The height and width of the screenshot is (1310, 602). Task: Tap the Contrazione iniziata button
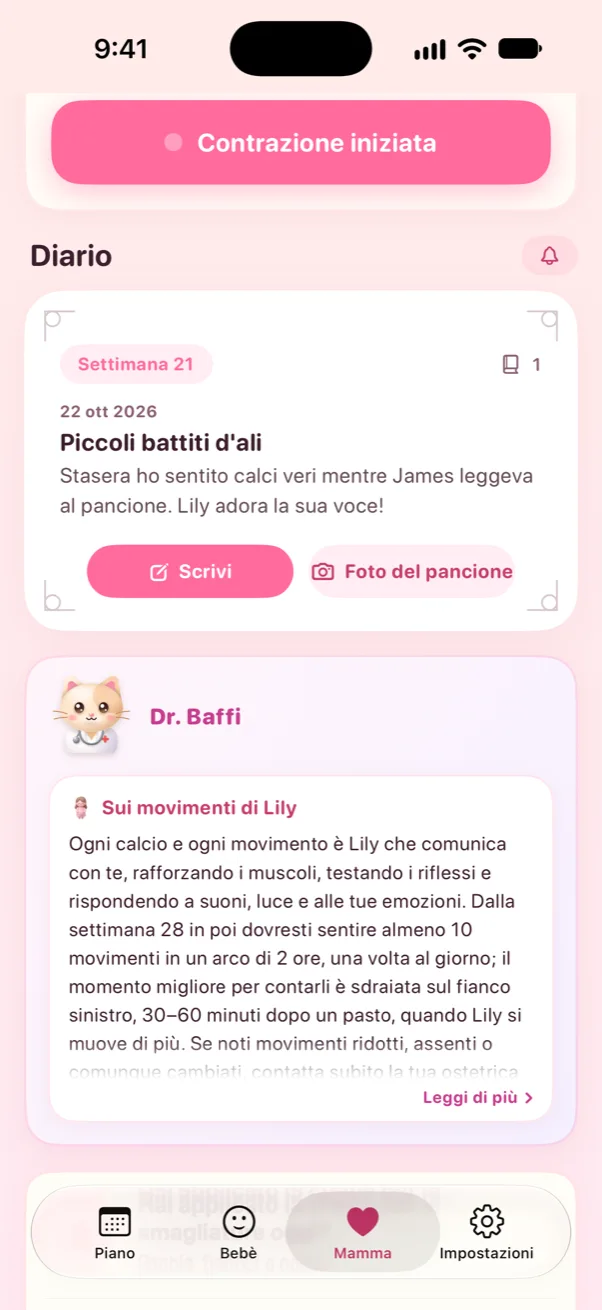[301, 142]
